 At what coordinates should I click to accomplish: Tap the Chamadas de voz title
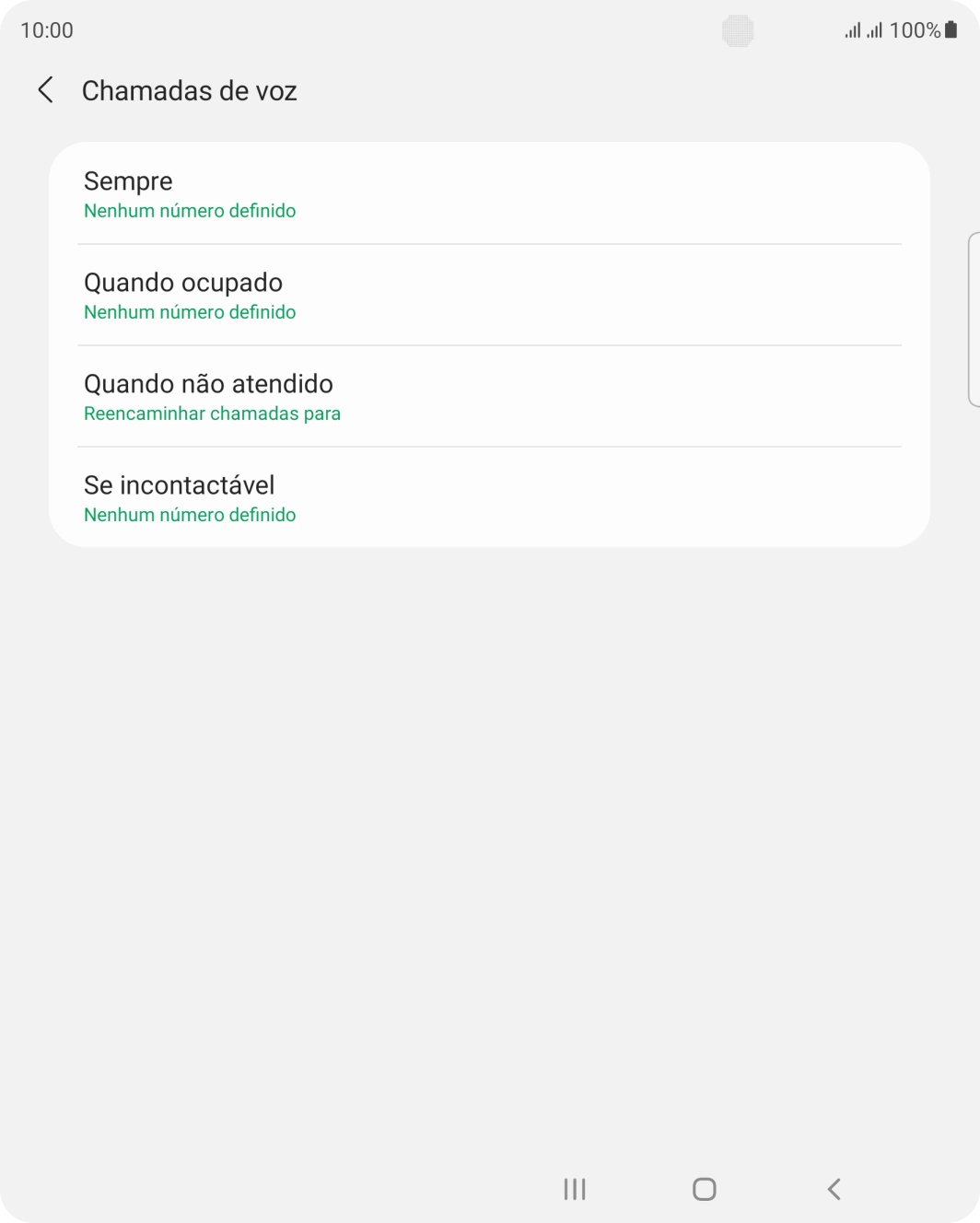pyautogui.click(x=190, y=90)
